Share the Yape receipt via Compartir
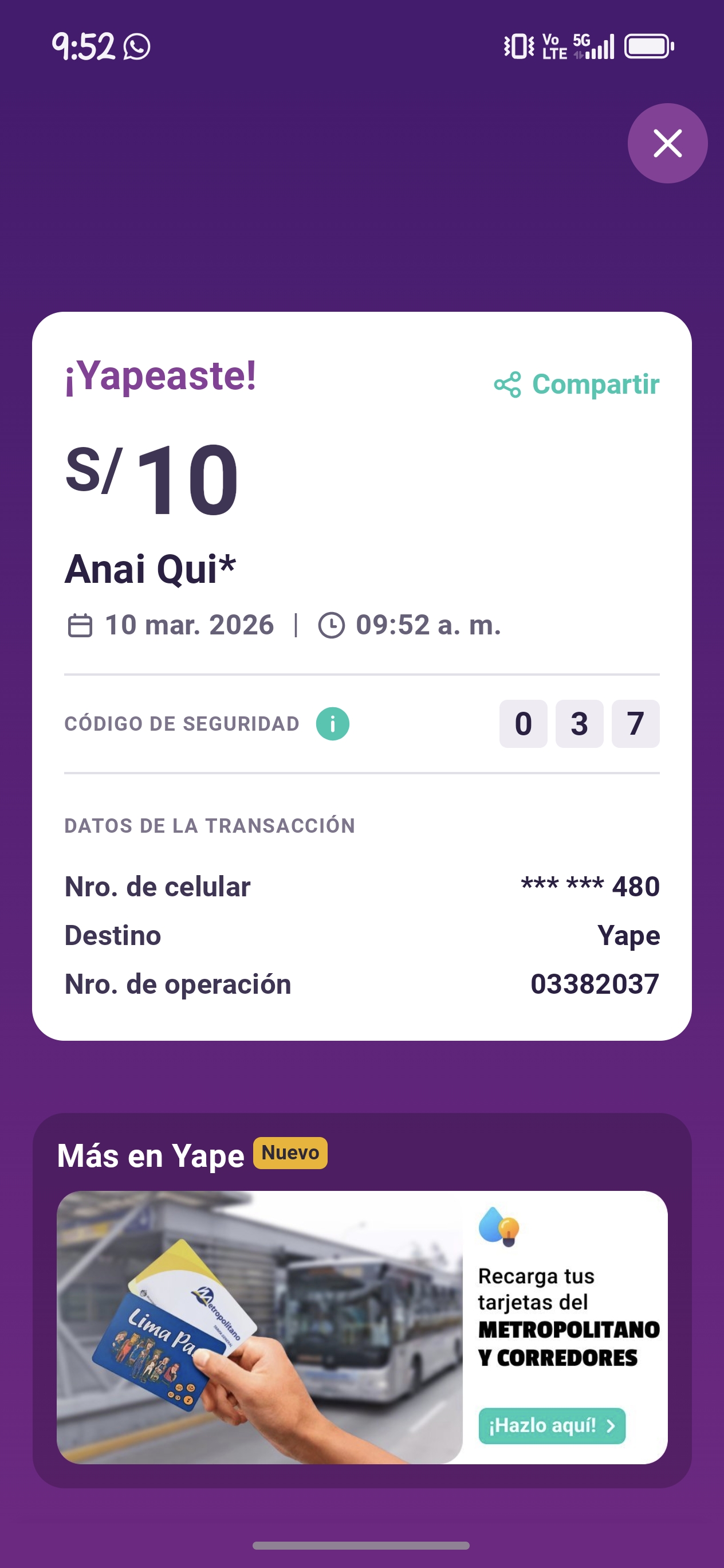724x1568 pixels. click(x=577, y=384)
